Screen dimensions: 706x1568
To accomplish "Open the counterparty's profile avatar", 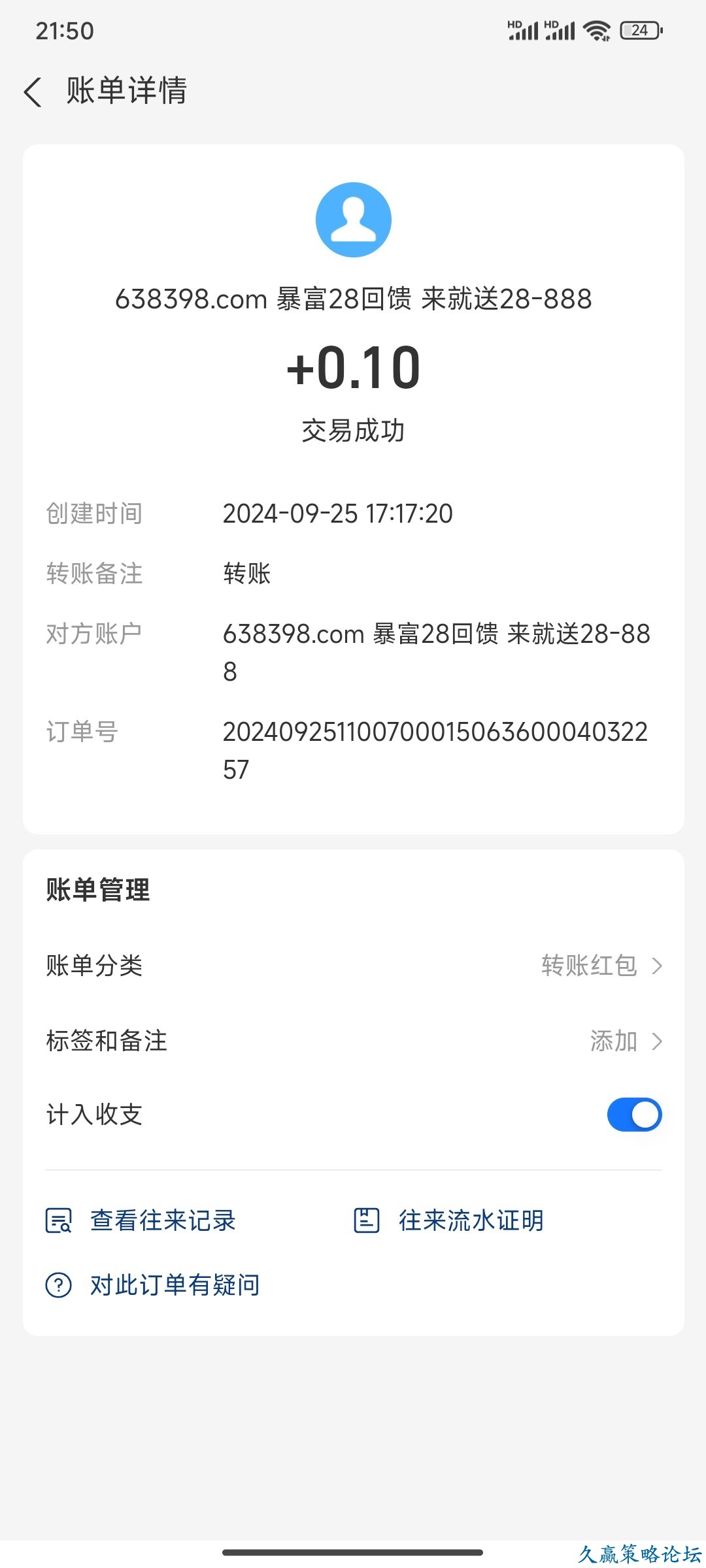I will [353, 220].
